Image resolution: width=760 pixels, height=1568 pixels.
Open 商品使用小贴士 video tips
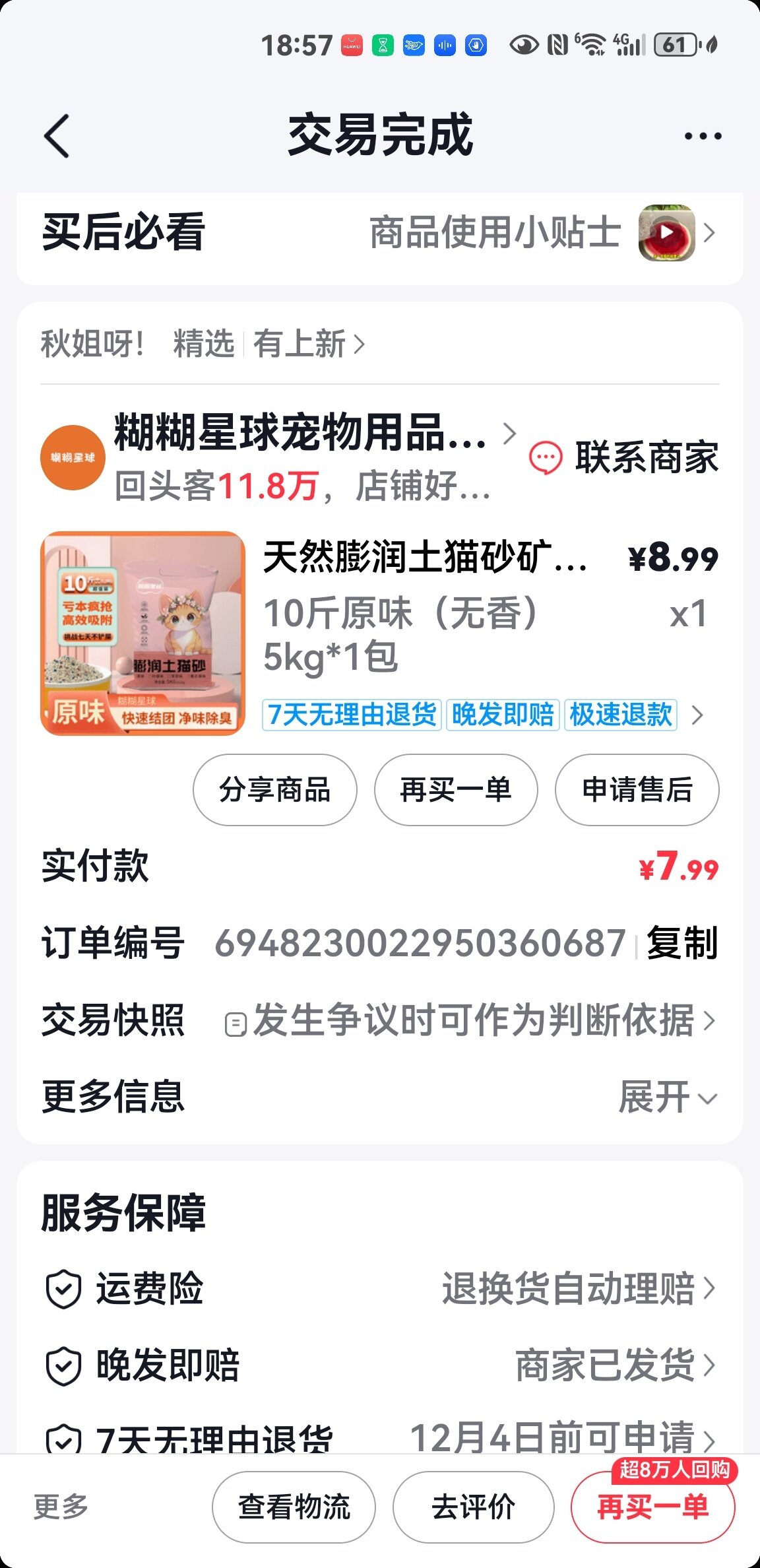click(541, 233)
